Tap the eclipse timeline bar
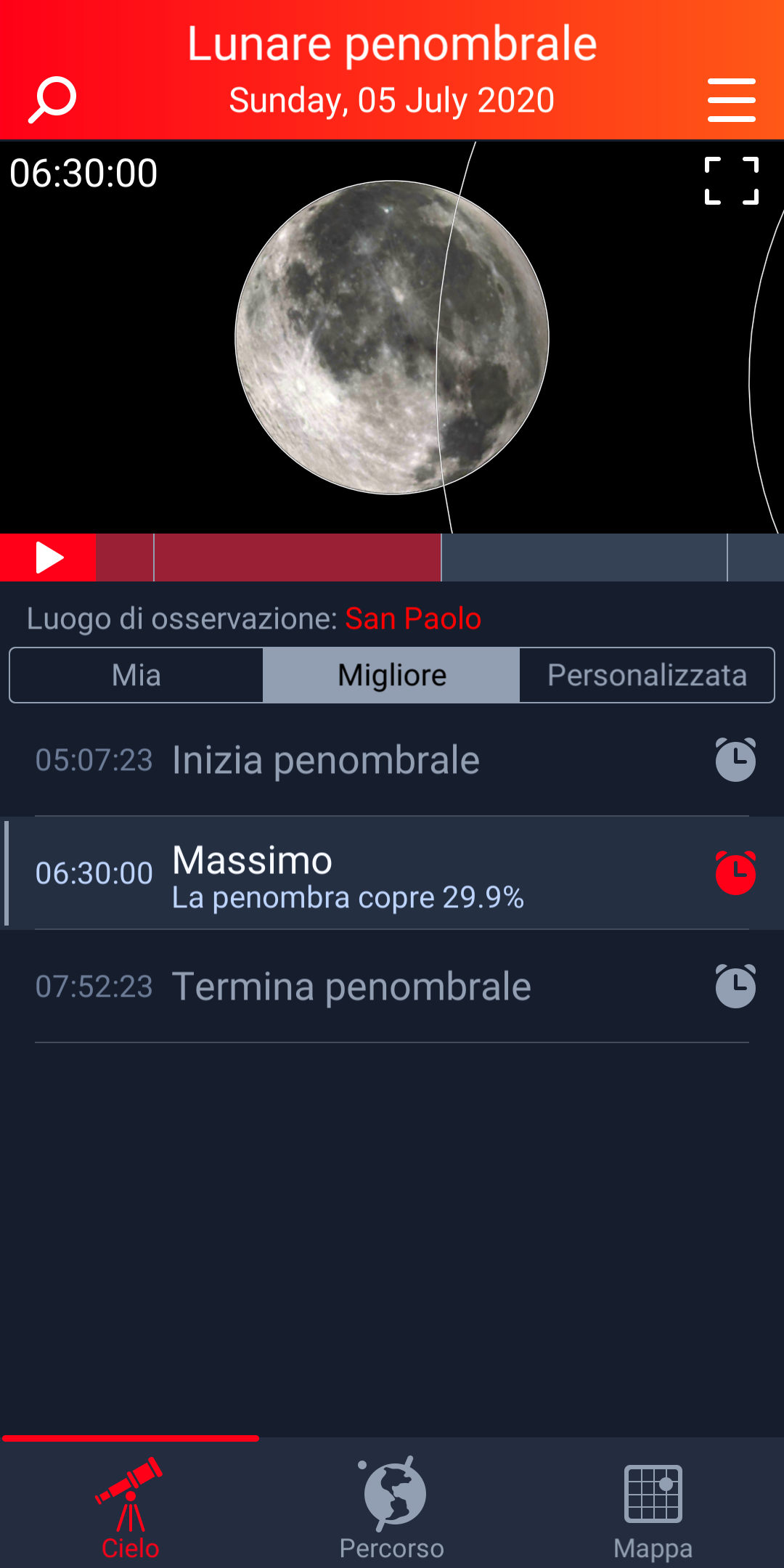 [x=440, y=558]
